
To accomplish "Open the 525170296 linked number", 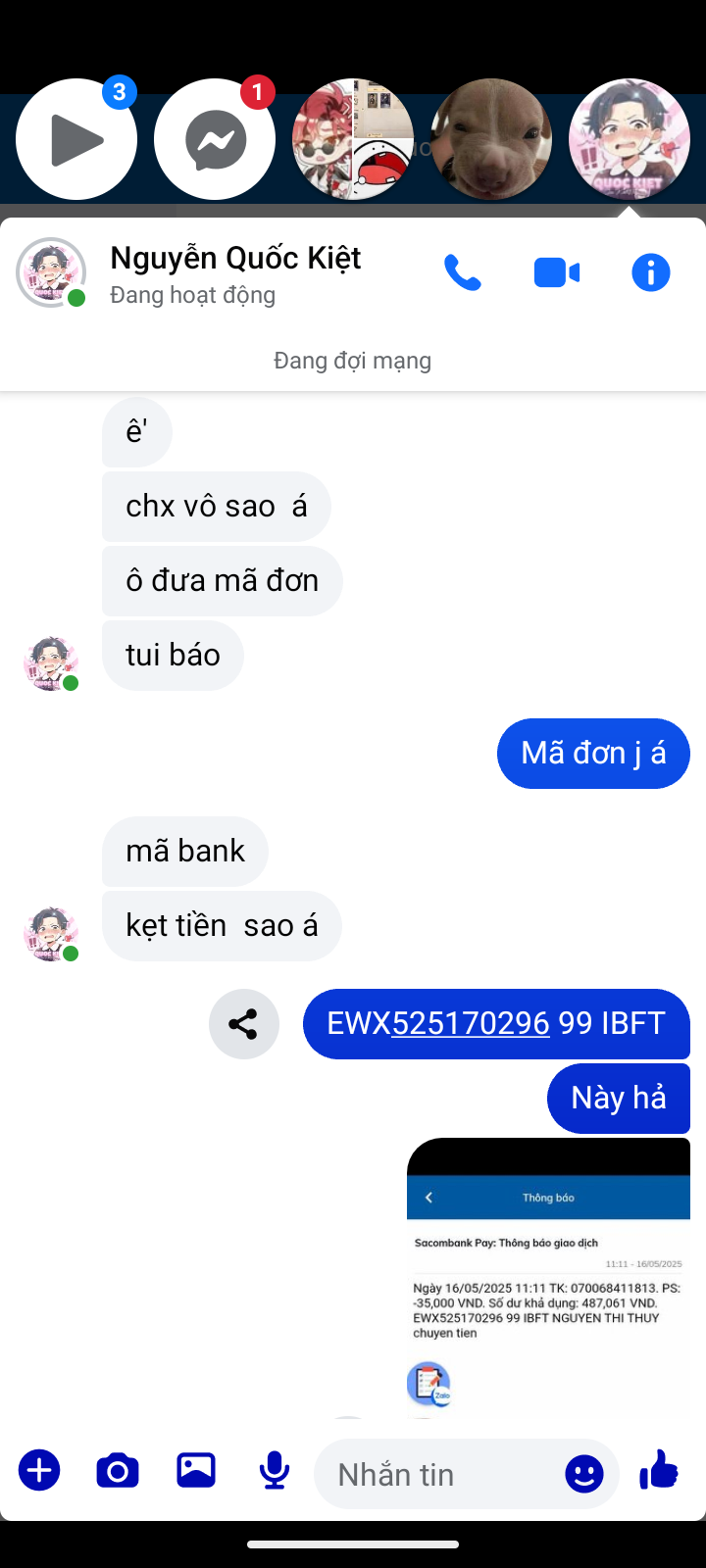I will 471,1023.
